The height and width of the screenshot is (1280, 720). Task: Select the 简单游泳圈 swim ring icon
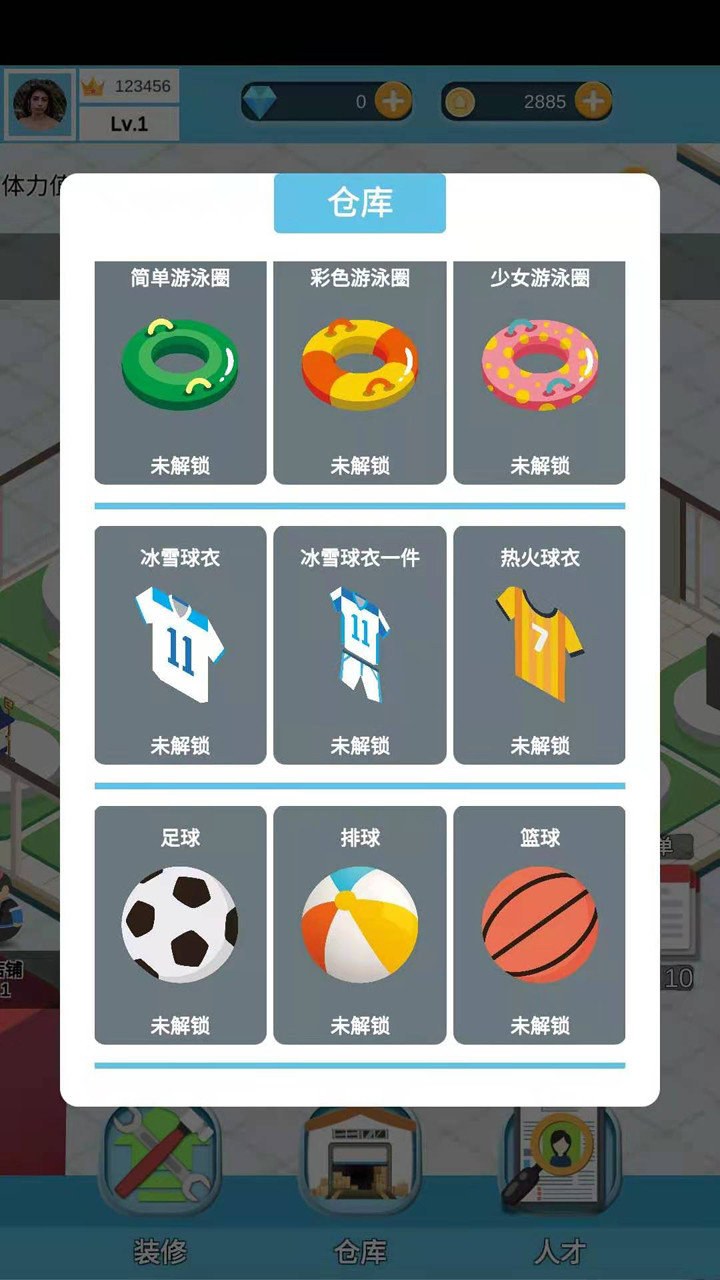point(180,365)
